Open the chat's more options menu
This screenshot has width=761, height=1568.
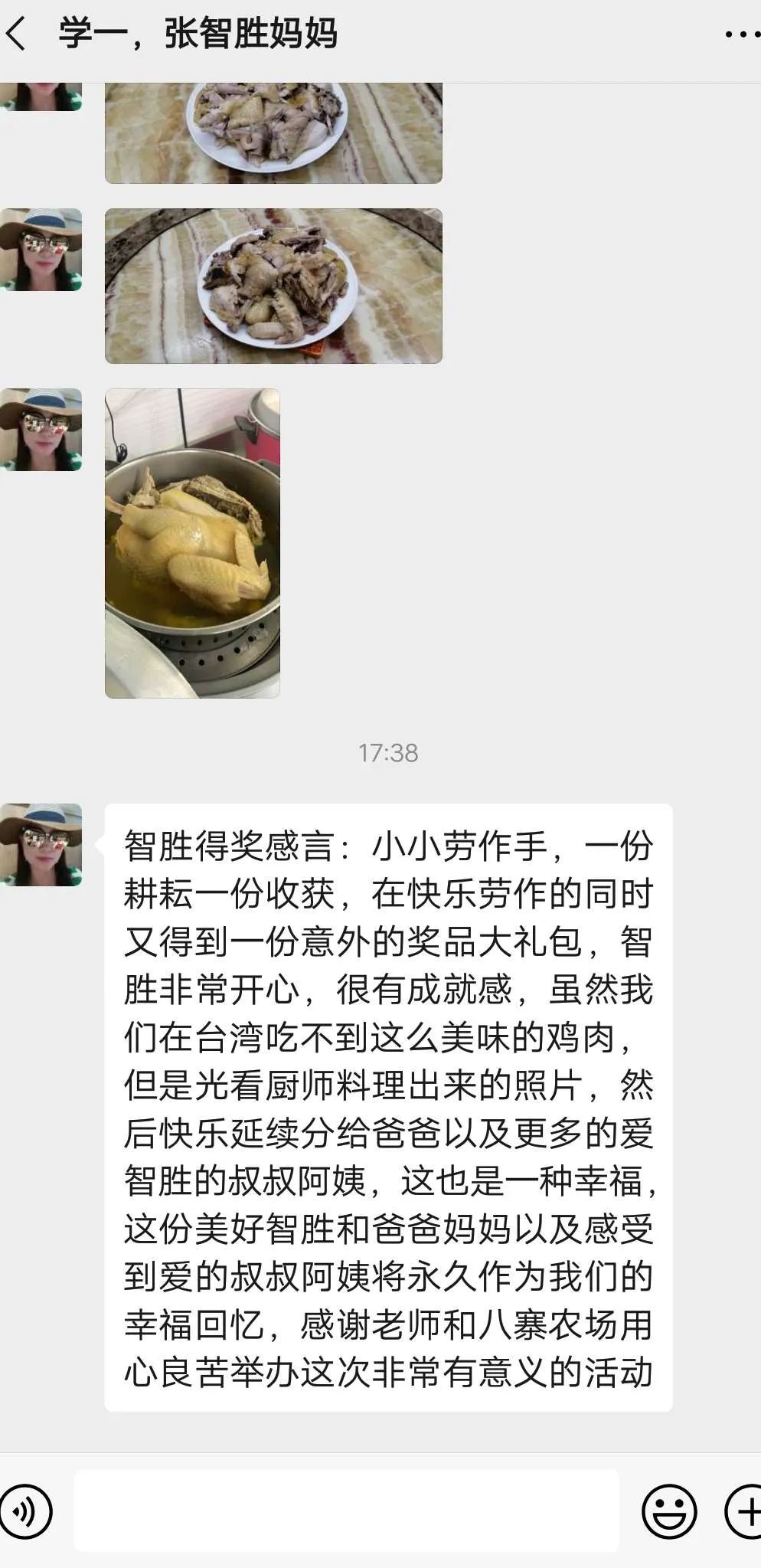pos(740,34)
